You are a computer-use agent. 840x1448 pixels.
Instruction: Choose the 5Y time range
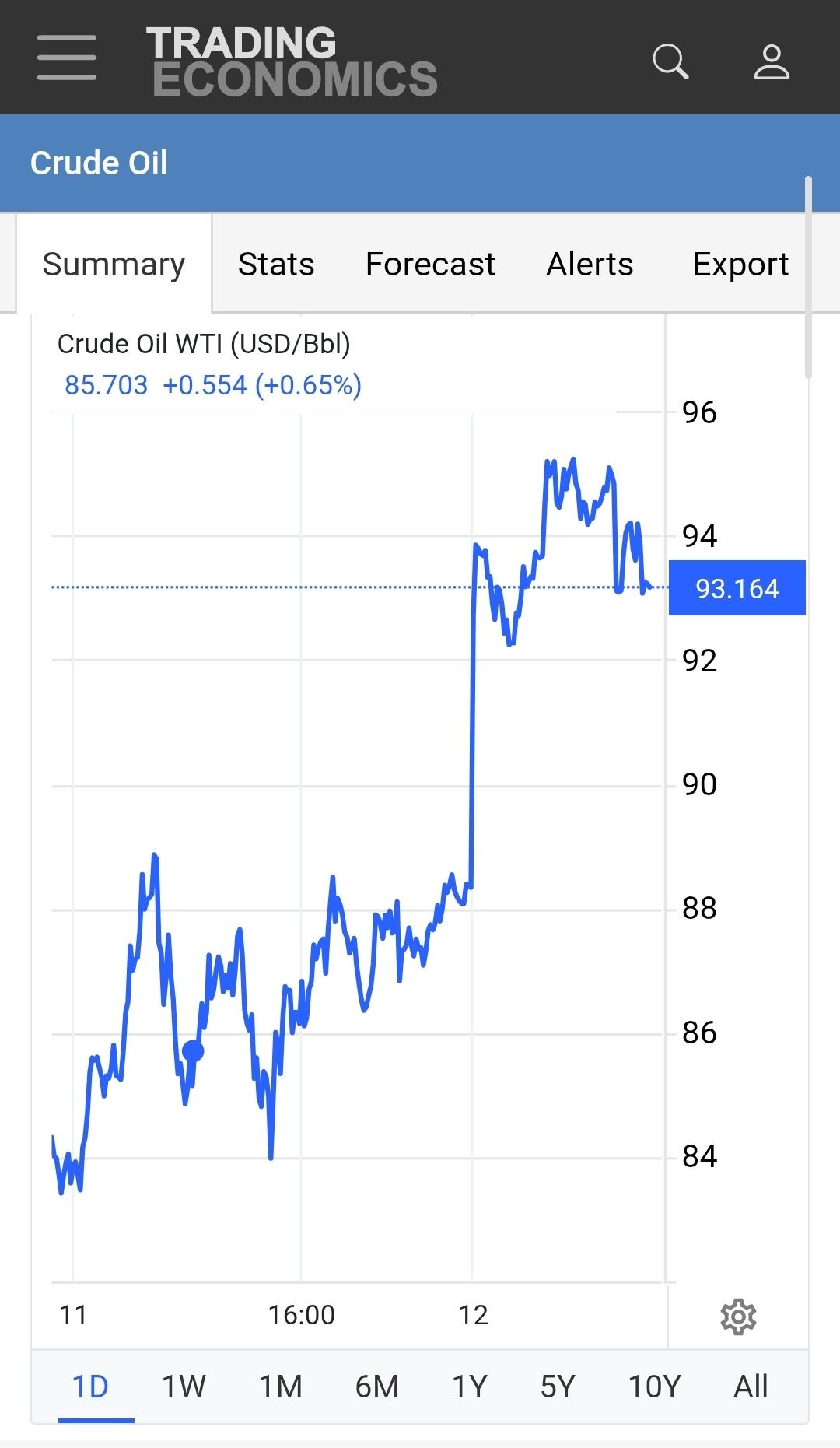point(558,1387)
